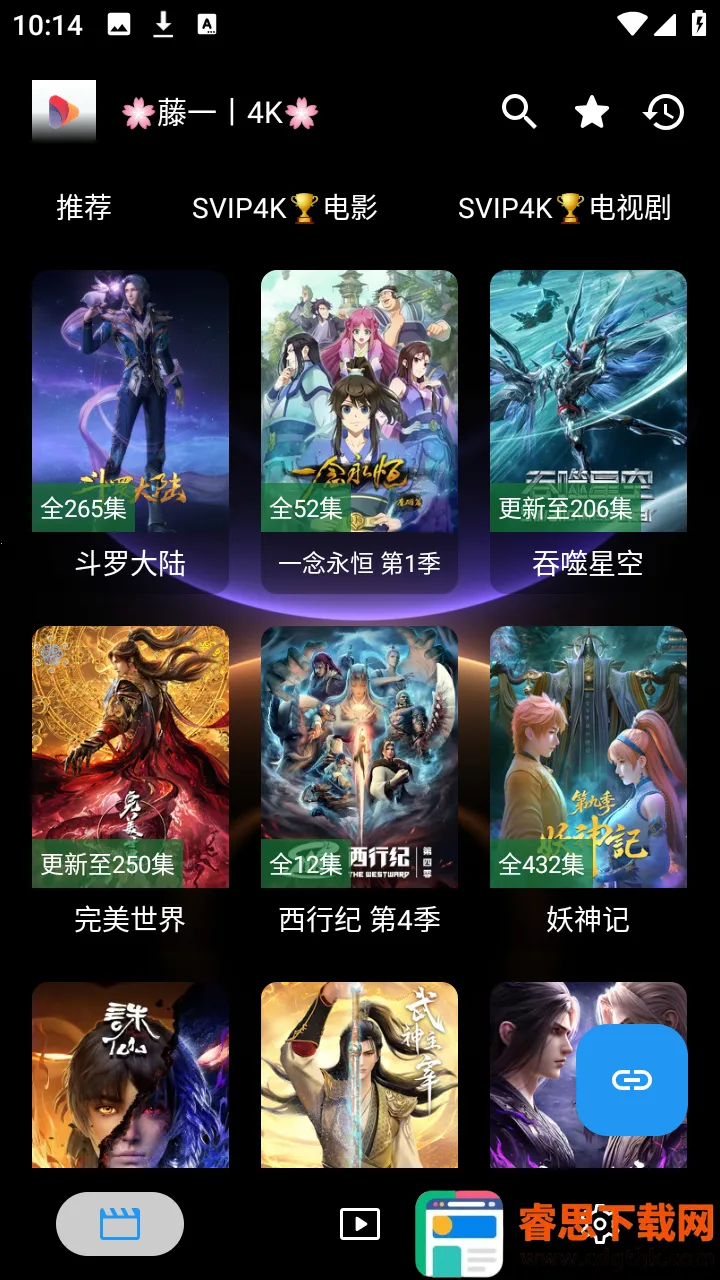Open the 妖神记 card

[x=588, y=757]
